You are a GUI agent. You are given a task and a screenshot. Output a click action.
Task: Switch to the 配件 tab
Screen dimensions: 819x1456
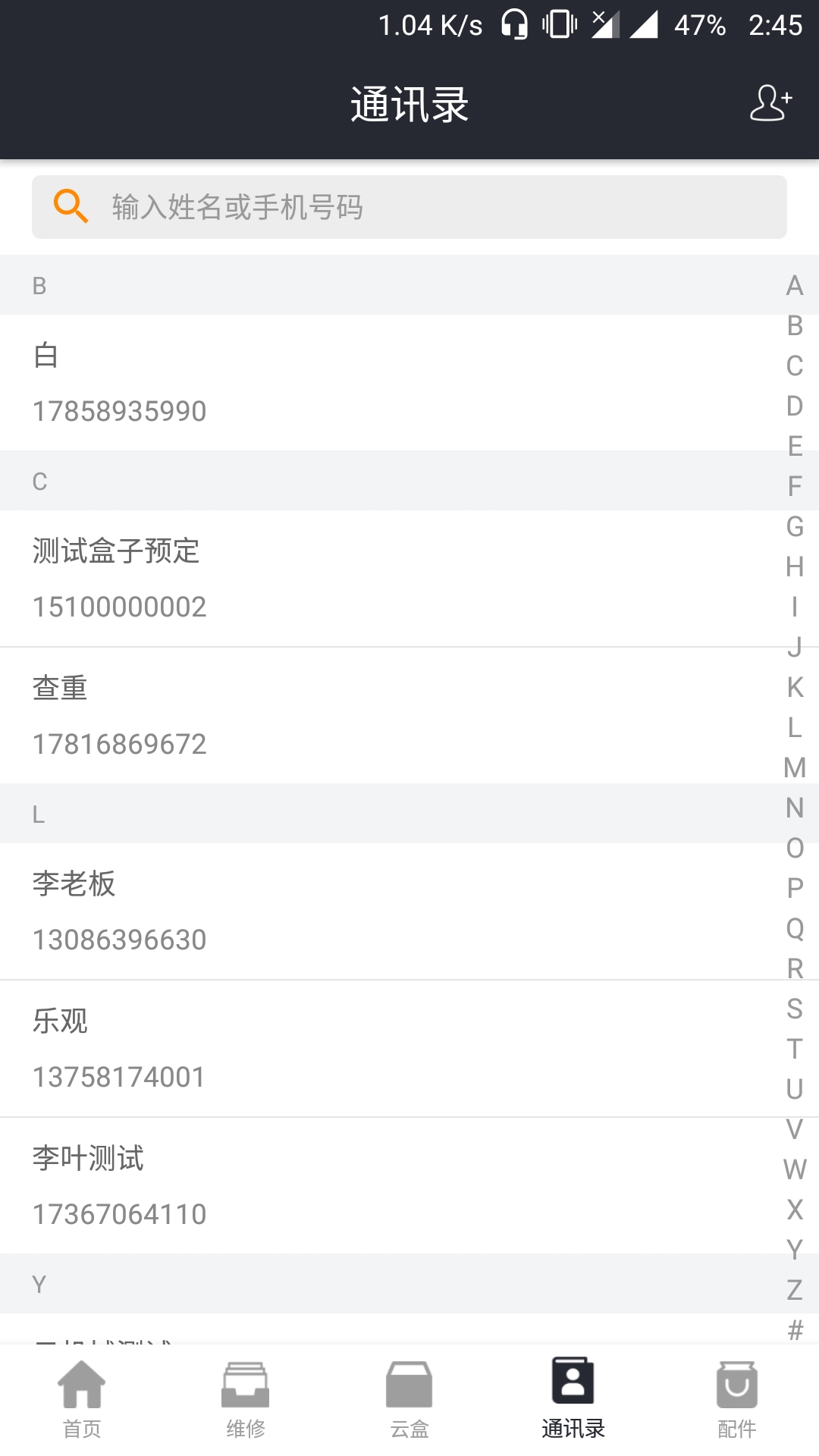737,1400
